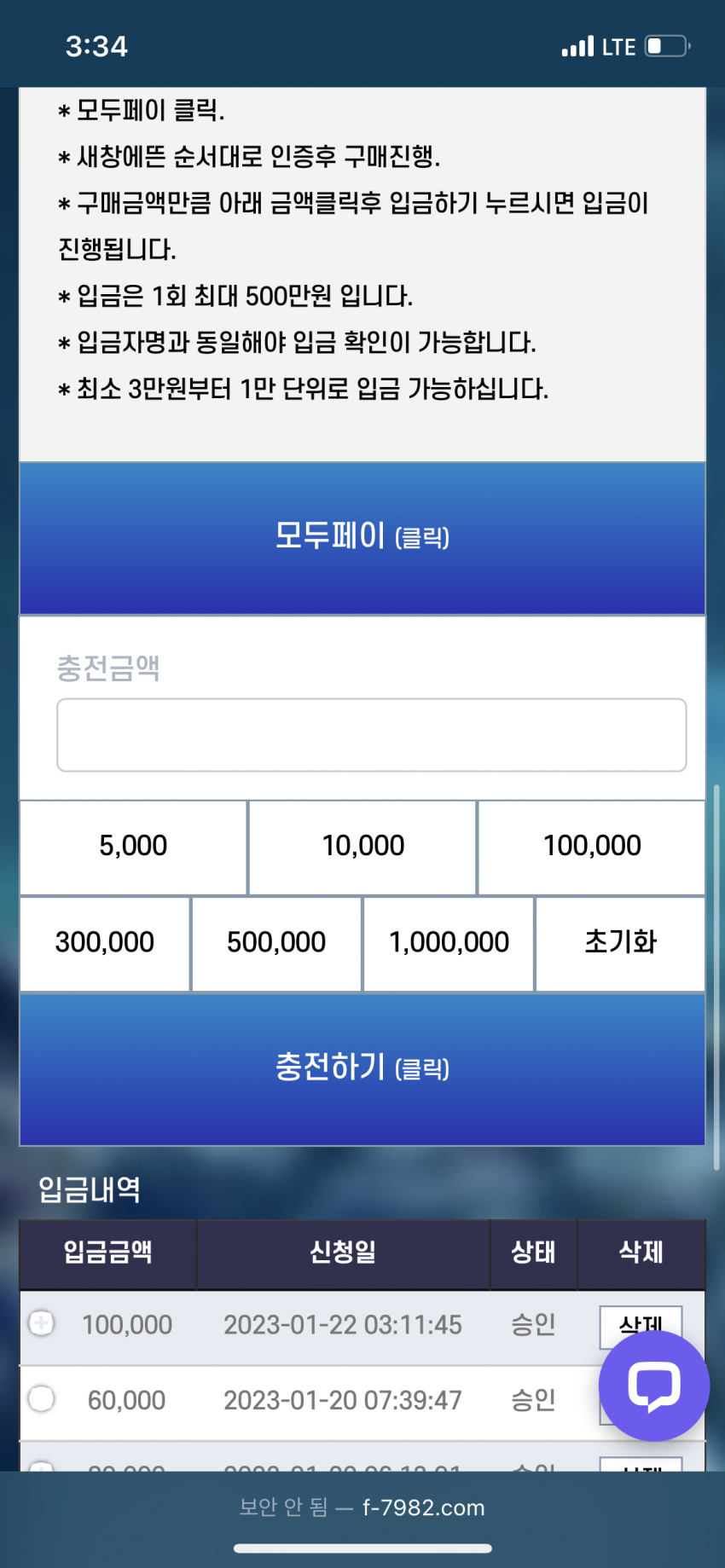
Task: Select the 1,000,000 amount button
Action: tap(449, 943)
